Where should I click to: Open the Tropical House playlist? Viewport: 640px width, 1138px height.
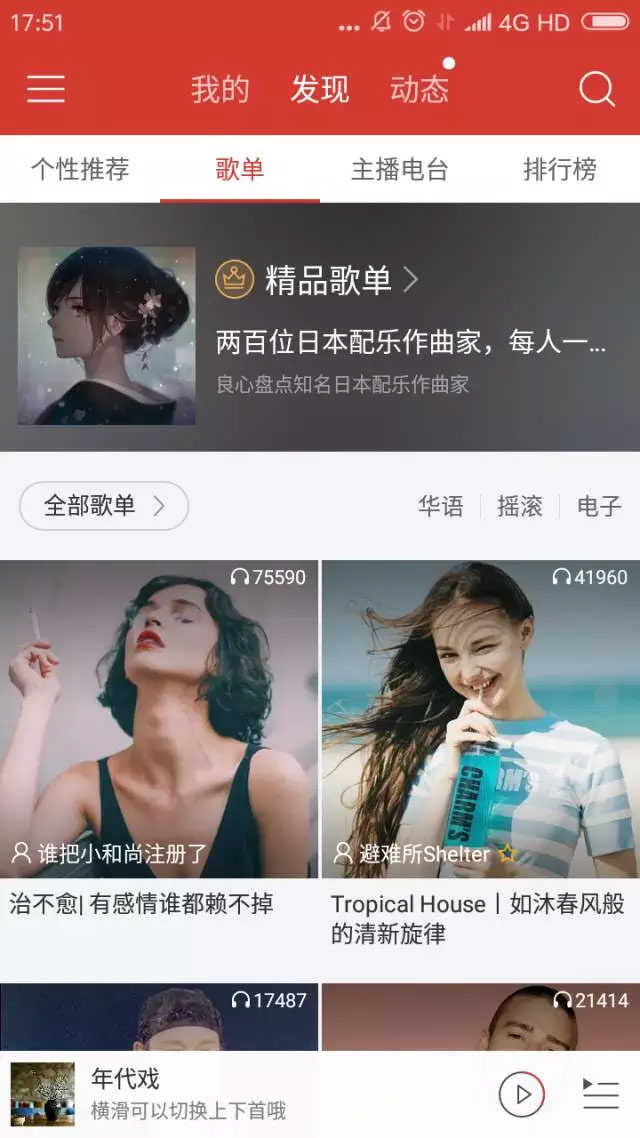(x=480, y=720)
